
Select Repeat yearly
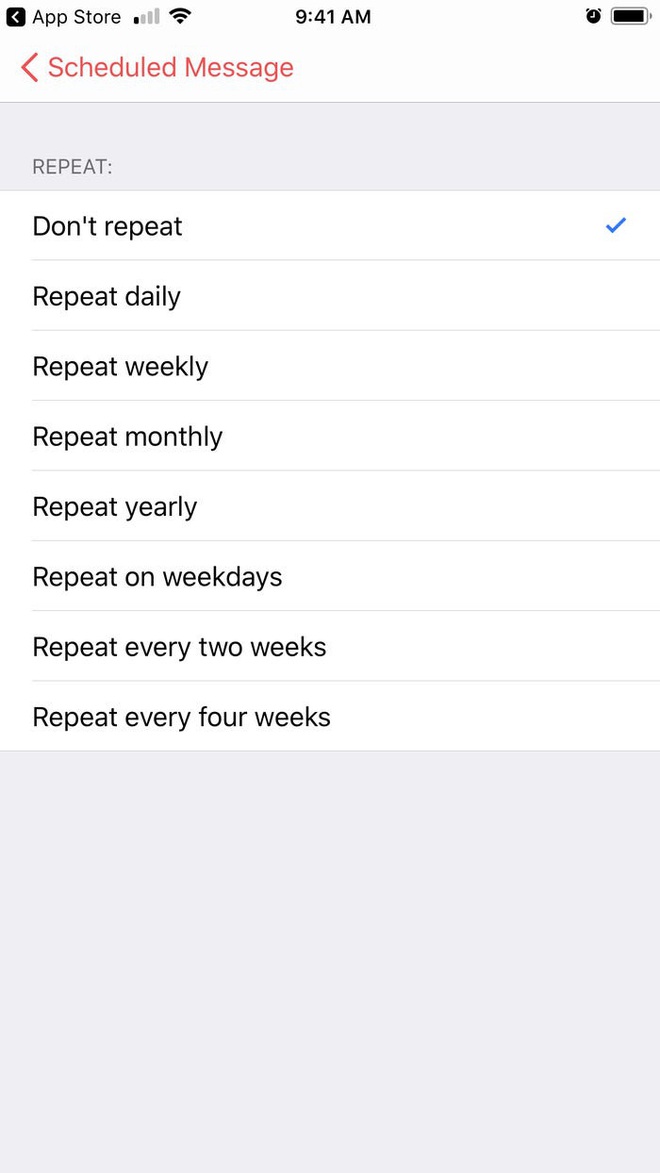[x=330, y=506]
